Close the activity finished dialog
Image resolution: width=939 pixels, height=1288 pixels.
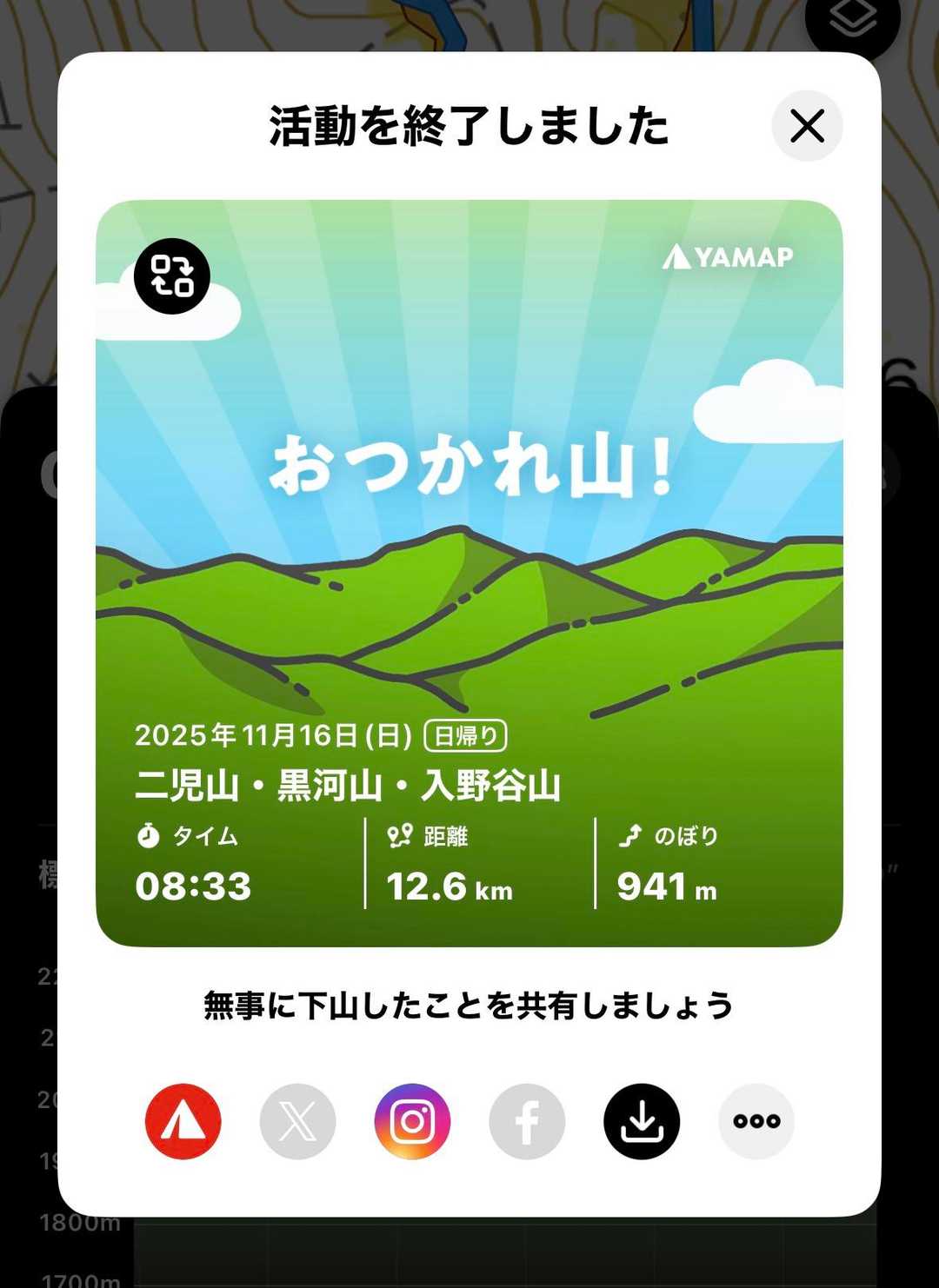(x=807, y=127)
